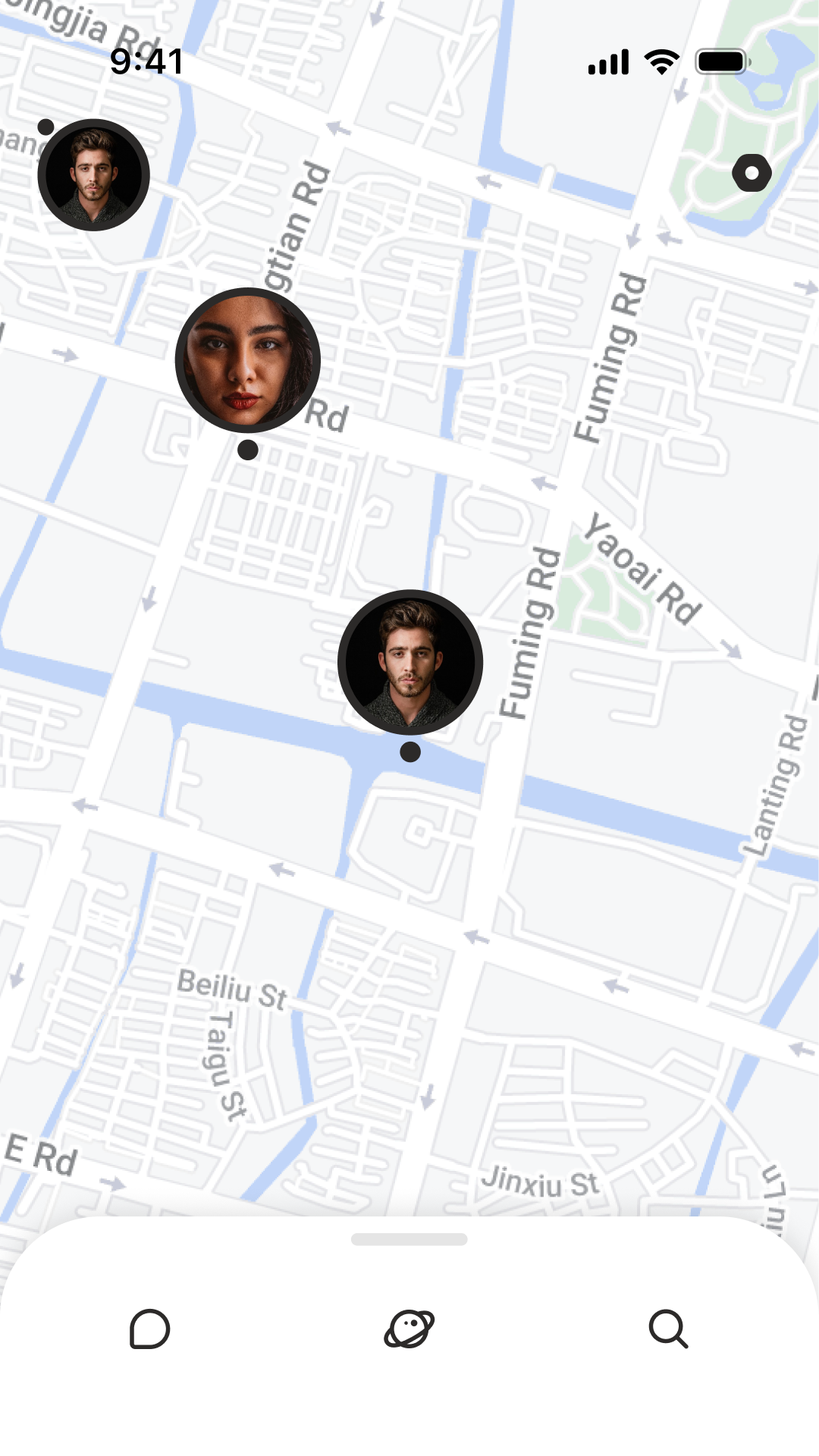The height and width of the screenshot is (1456, 819).
Task: Open the chat bubble tab
Action: click(149, 1329)
